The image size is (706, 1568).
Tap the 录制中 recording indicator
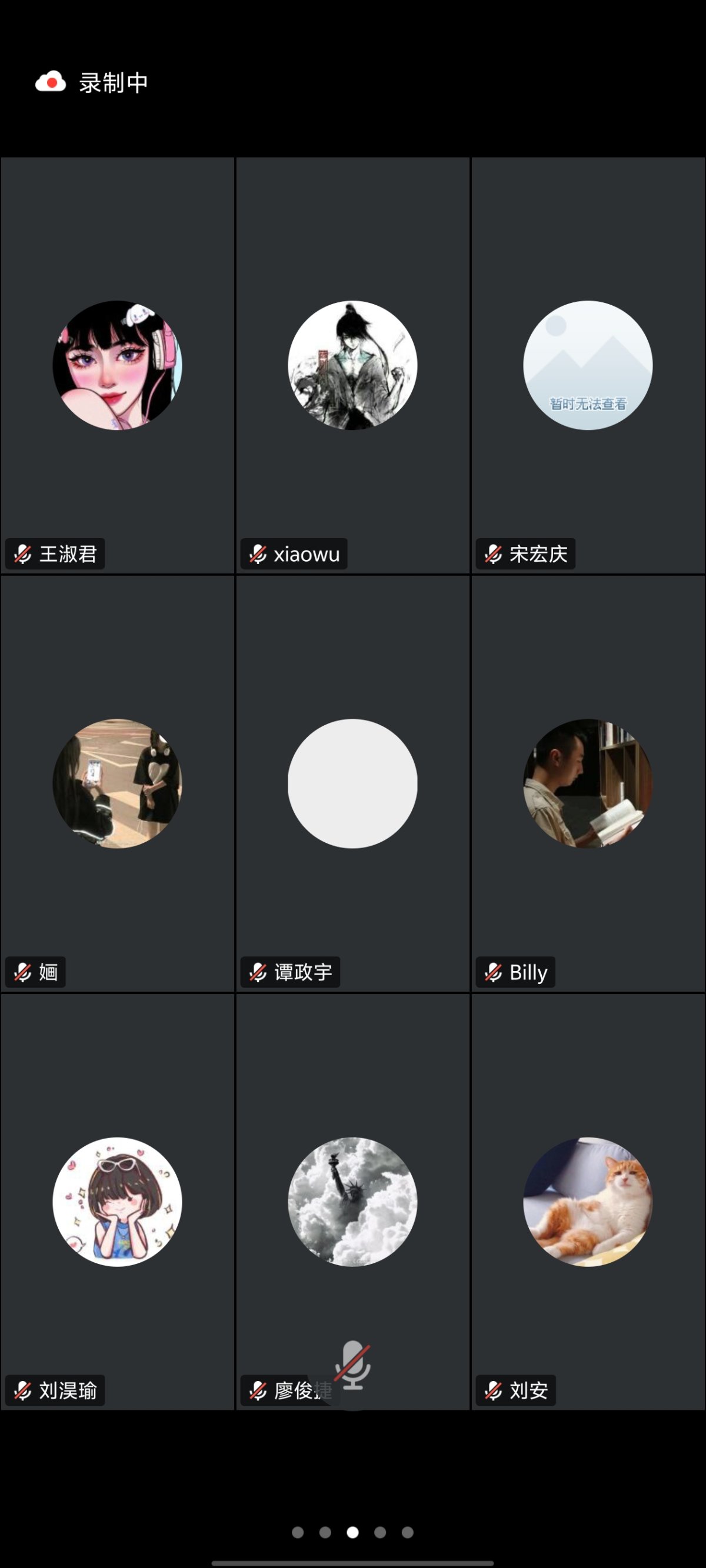[92, 82]
